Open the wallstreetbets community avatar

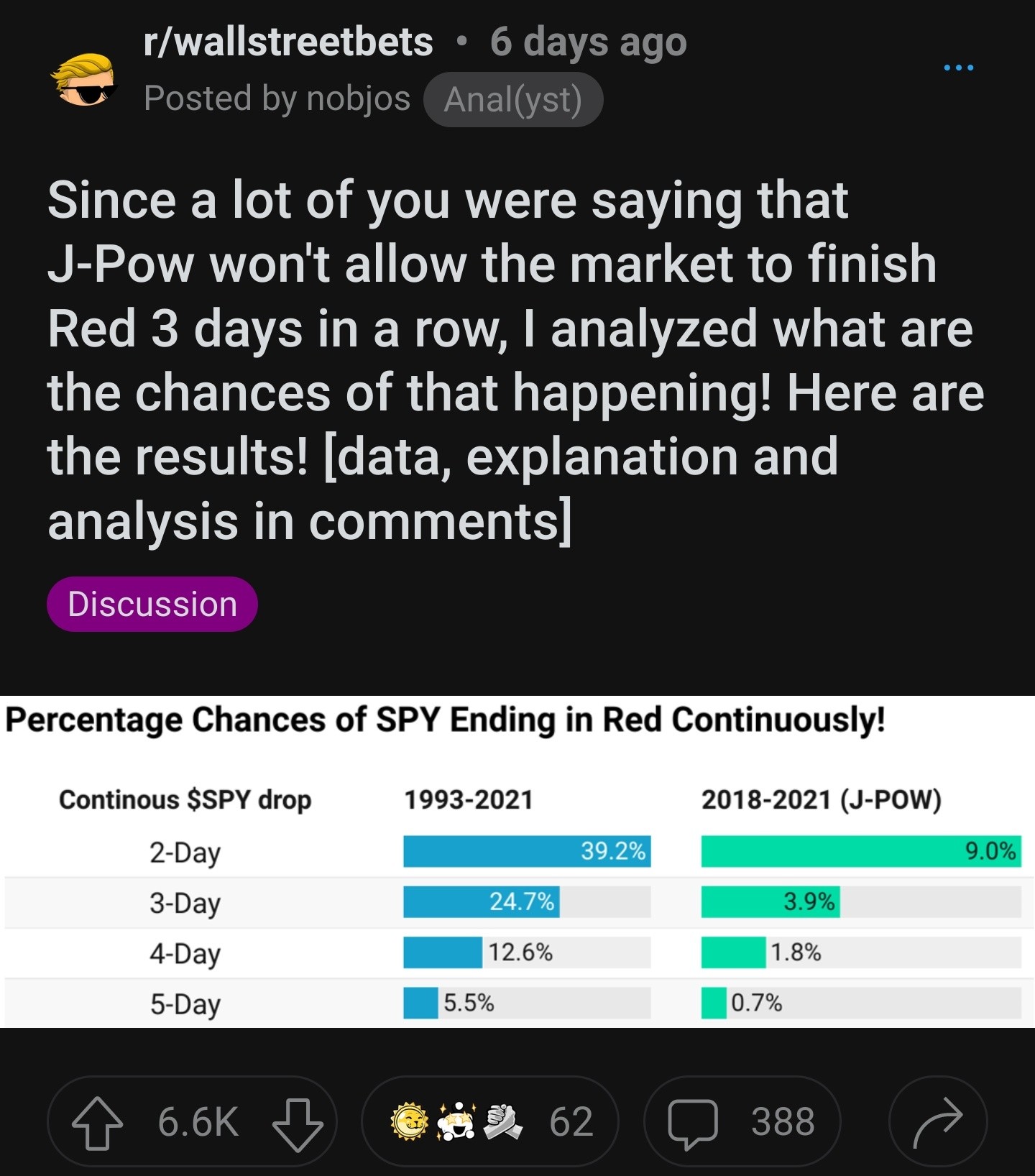click(83, 78)
